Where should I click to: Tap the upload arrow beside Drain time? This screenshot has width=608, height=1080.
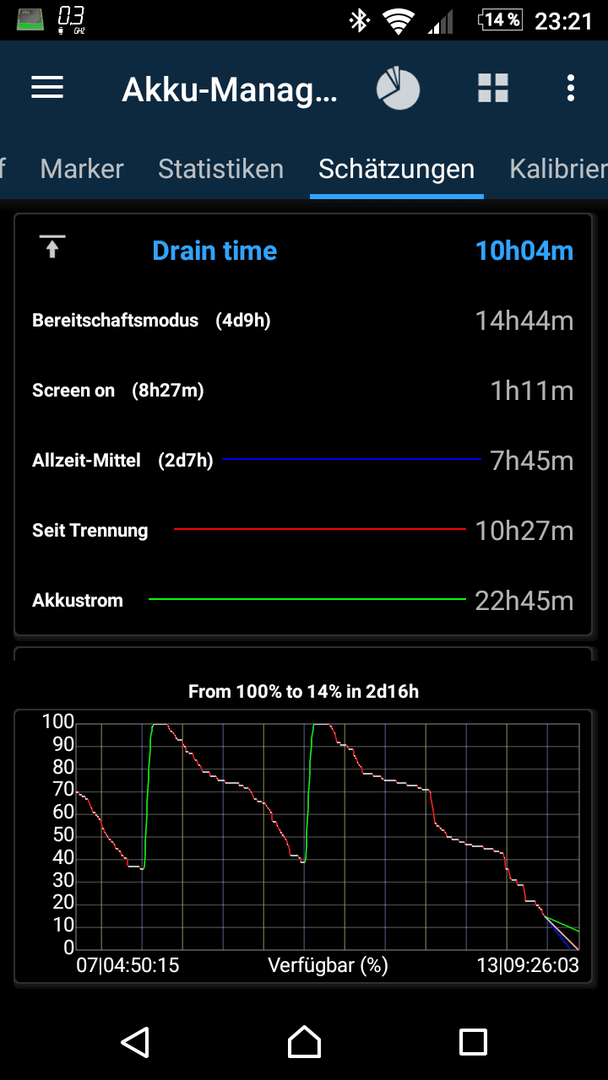(52, 247)
